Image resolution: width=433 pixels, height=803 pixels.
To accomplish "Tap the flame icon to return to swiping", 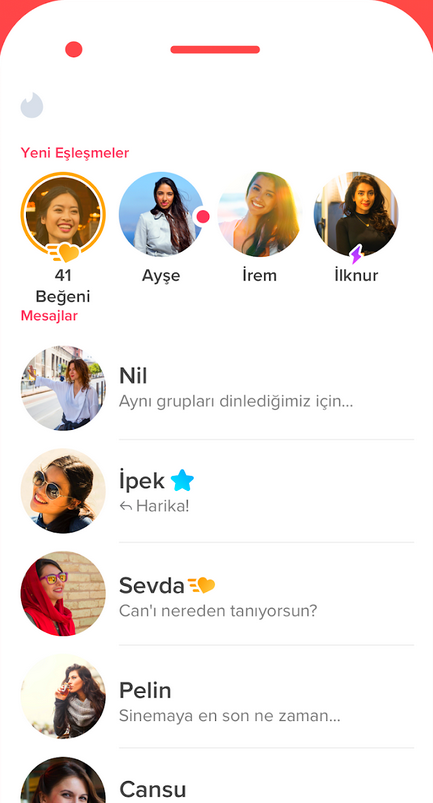I will [x=32, y=105].
